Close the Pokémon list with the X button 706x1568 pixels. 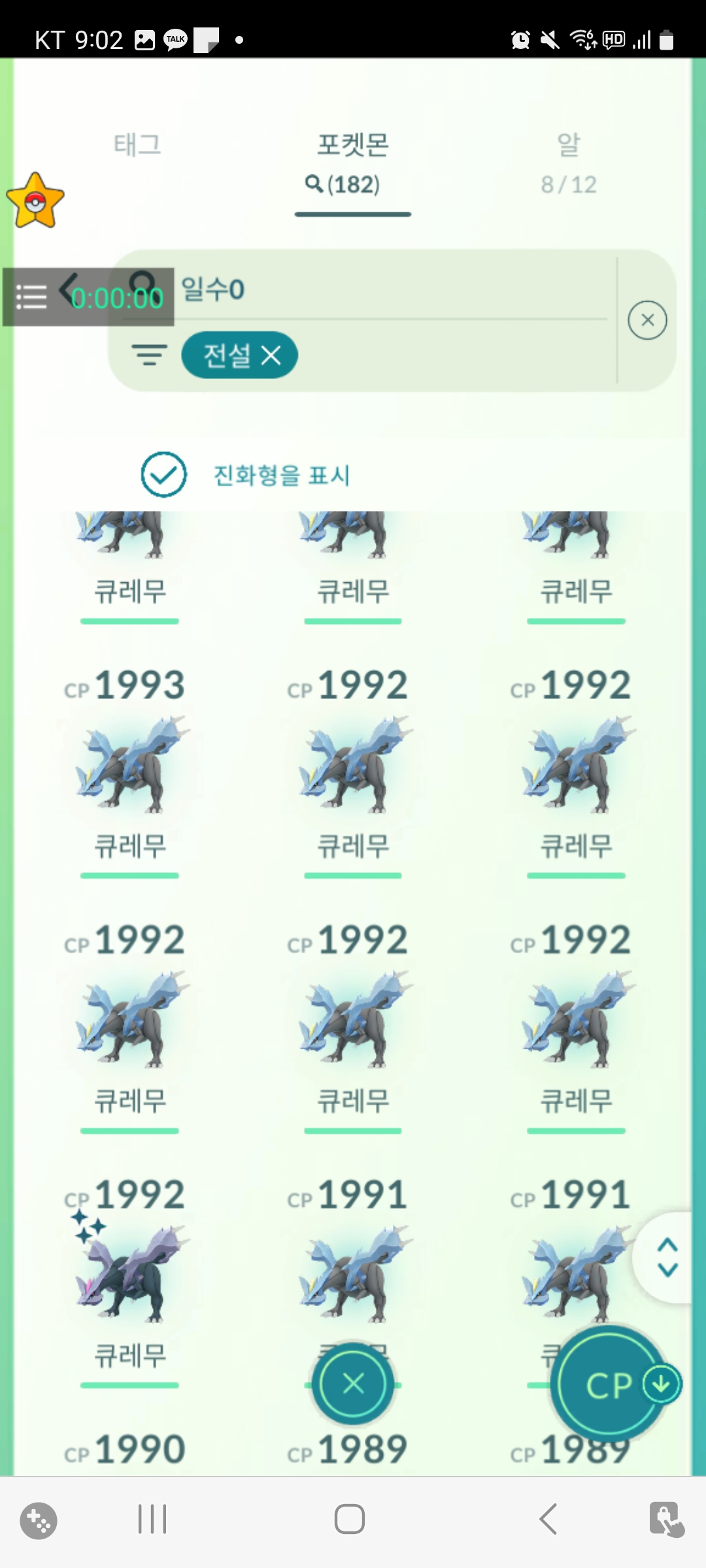pyautogui.click(x=353, y=1384)
